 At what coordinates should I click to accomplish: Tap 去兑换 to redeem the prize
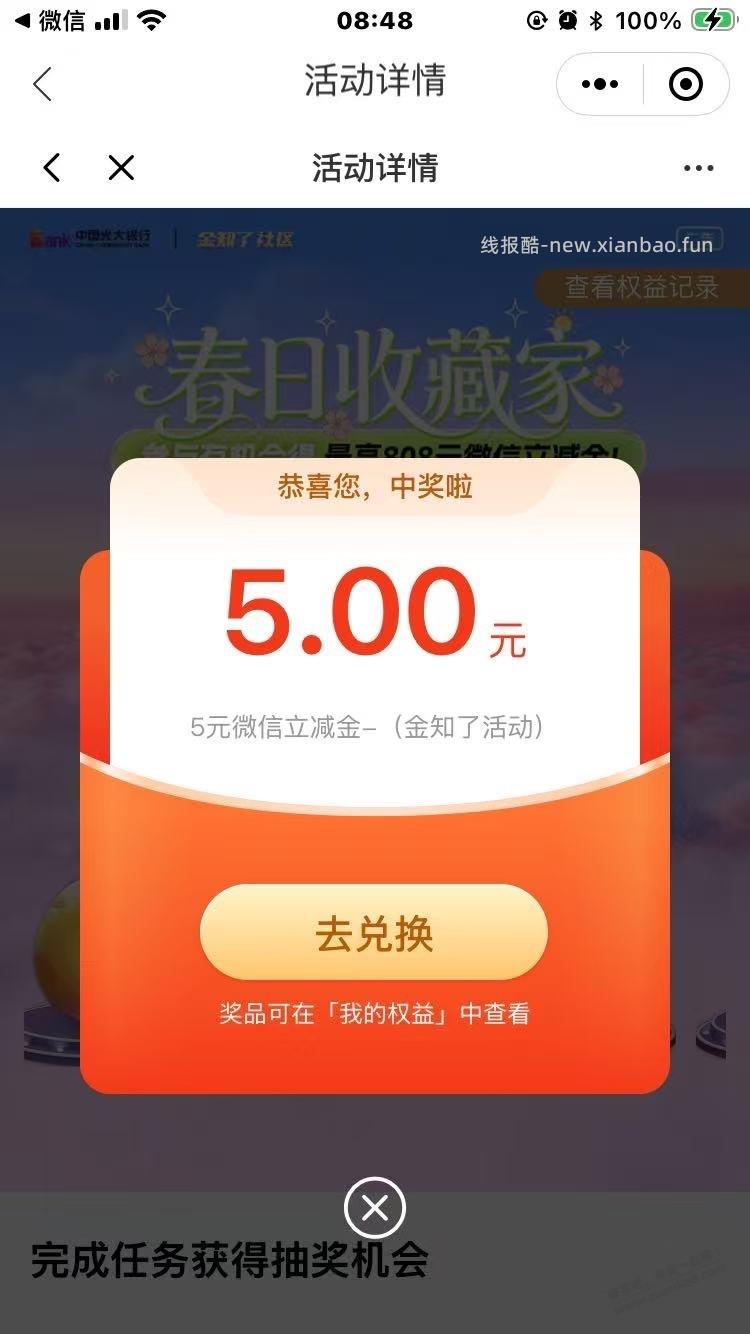coord(374,932)
